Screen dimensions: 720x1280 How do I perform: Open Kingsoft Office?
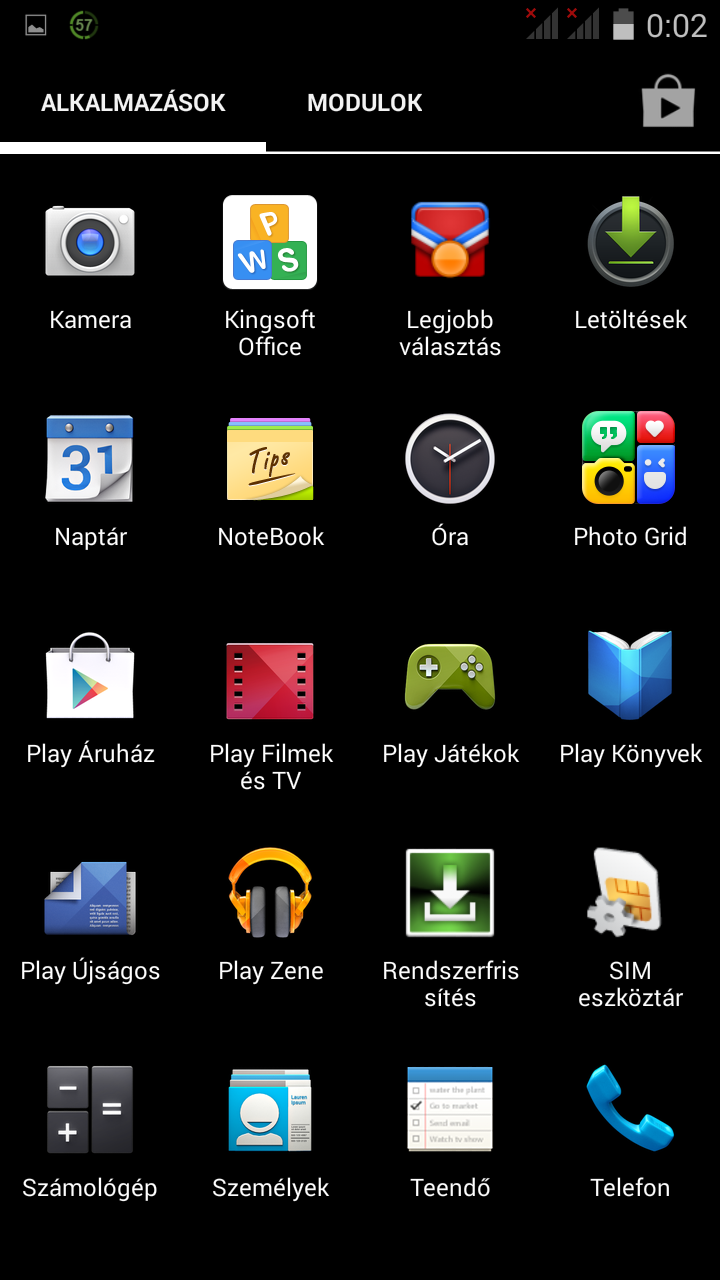point(270,242)
